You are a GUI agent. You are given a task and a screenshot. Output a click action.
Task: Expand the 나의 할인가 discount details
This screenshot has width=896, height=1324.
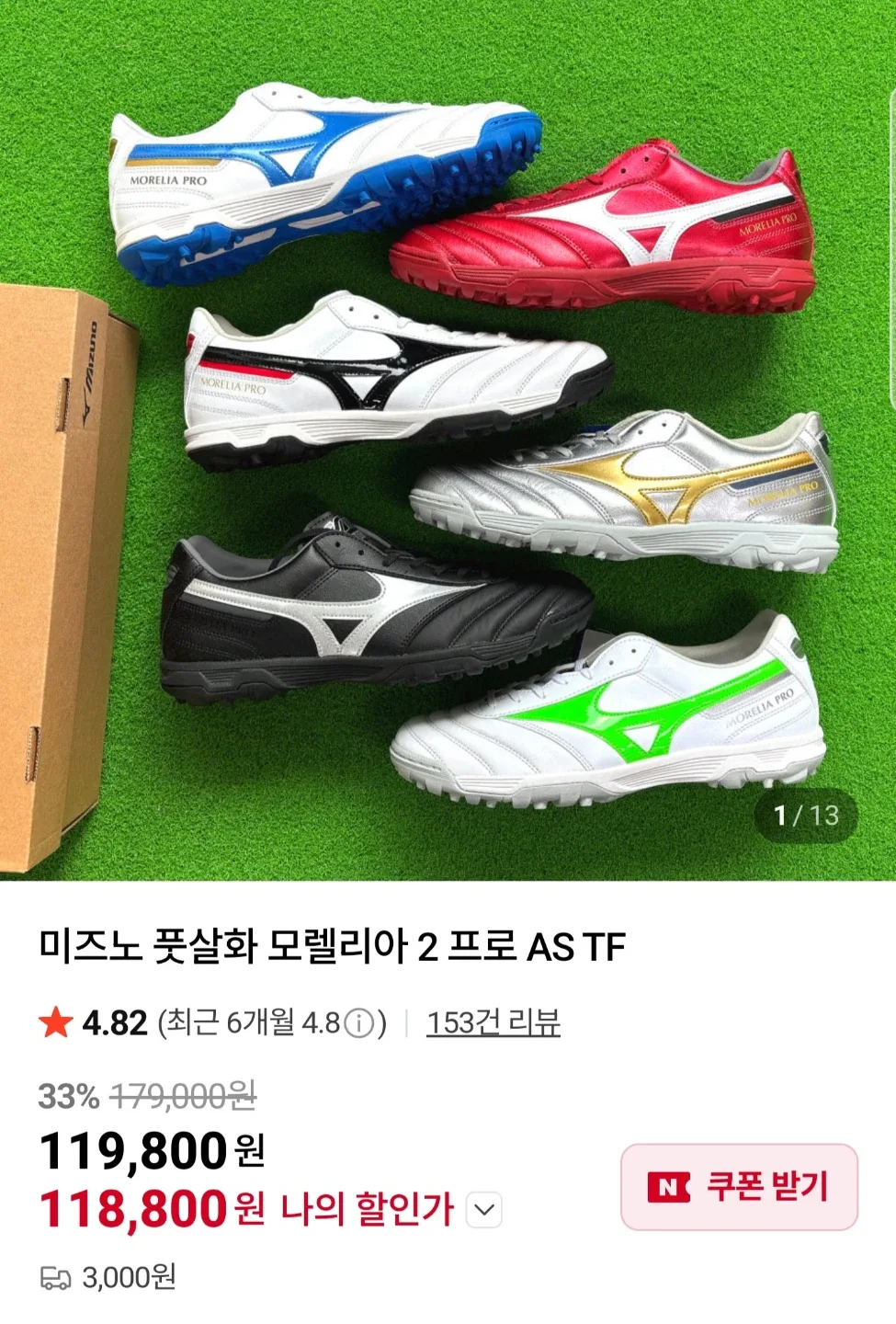tap(484, 1210)
